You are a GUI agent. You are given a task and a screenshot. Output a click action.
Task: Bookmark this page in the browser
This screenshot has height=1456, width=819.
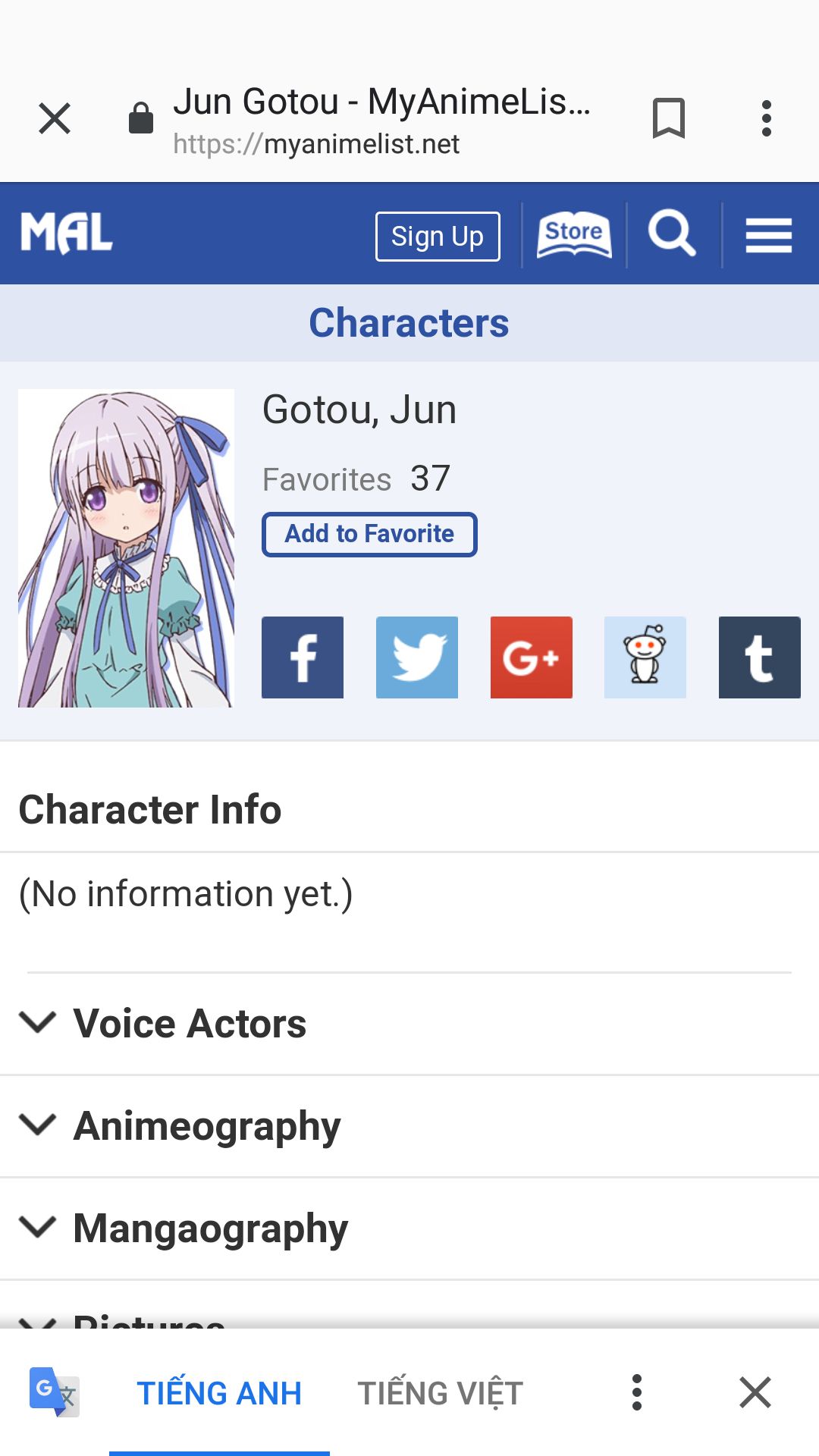[669, 118]
